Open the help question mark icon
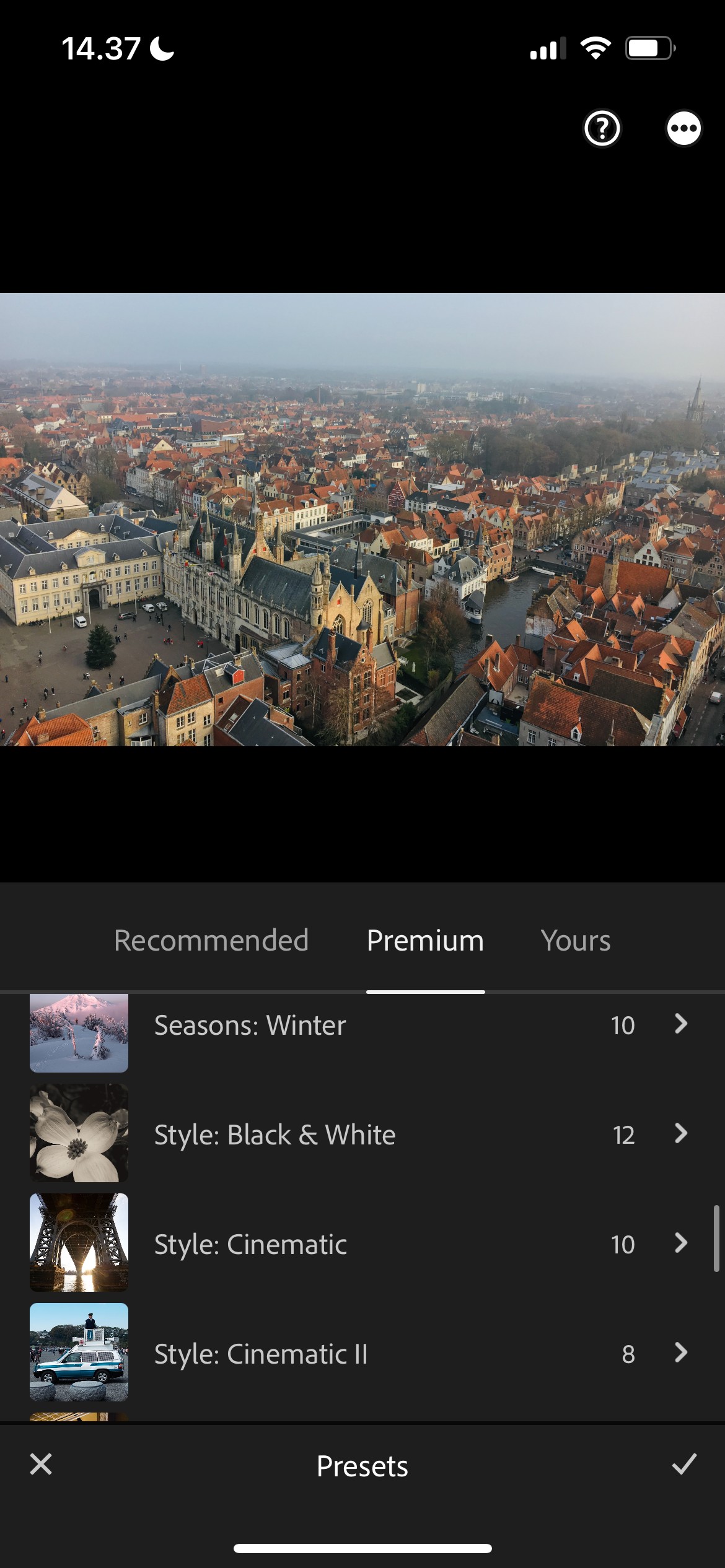Image resolution: width=725 pixels, height=1568 pixels. click(x=602, y=129)
